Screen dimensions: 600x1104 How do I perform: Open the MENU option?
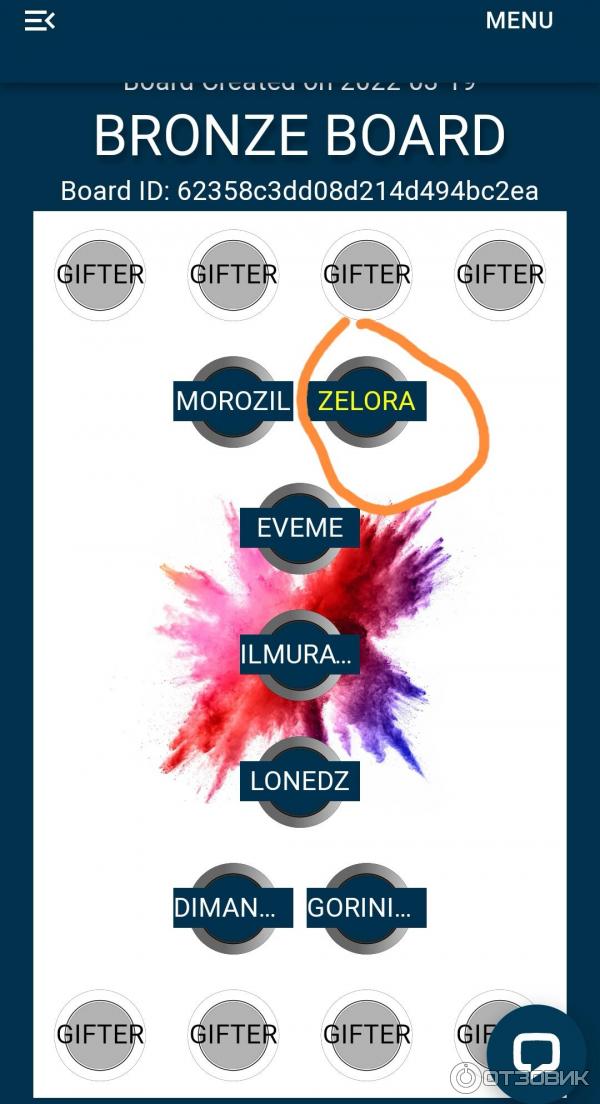pyautogui.click(x=519, y=21)
